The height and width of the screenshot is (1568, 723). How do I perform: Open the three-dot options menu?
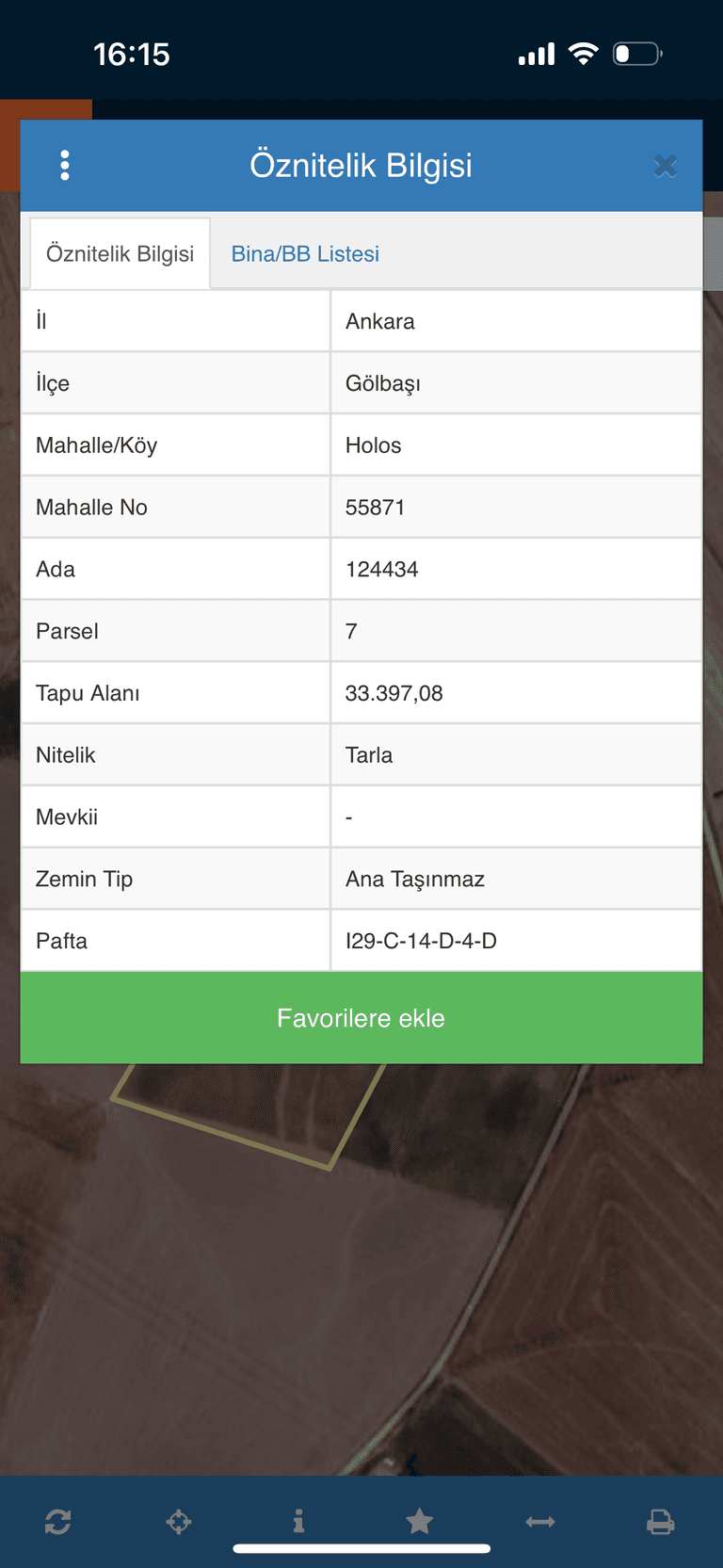point(65,165)
